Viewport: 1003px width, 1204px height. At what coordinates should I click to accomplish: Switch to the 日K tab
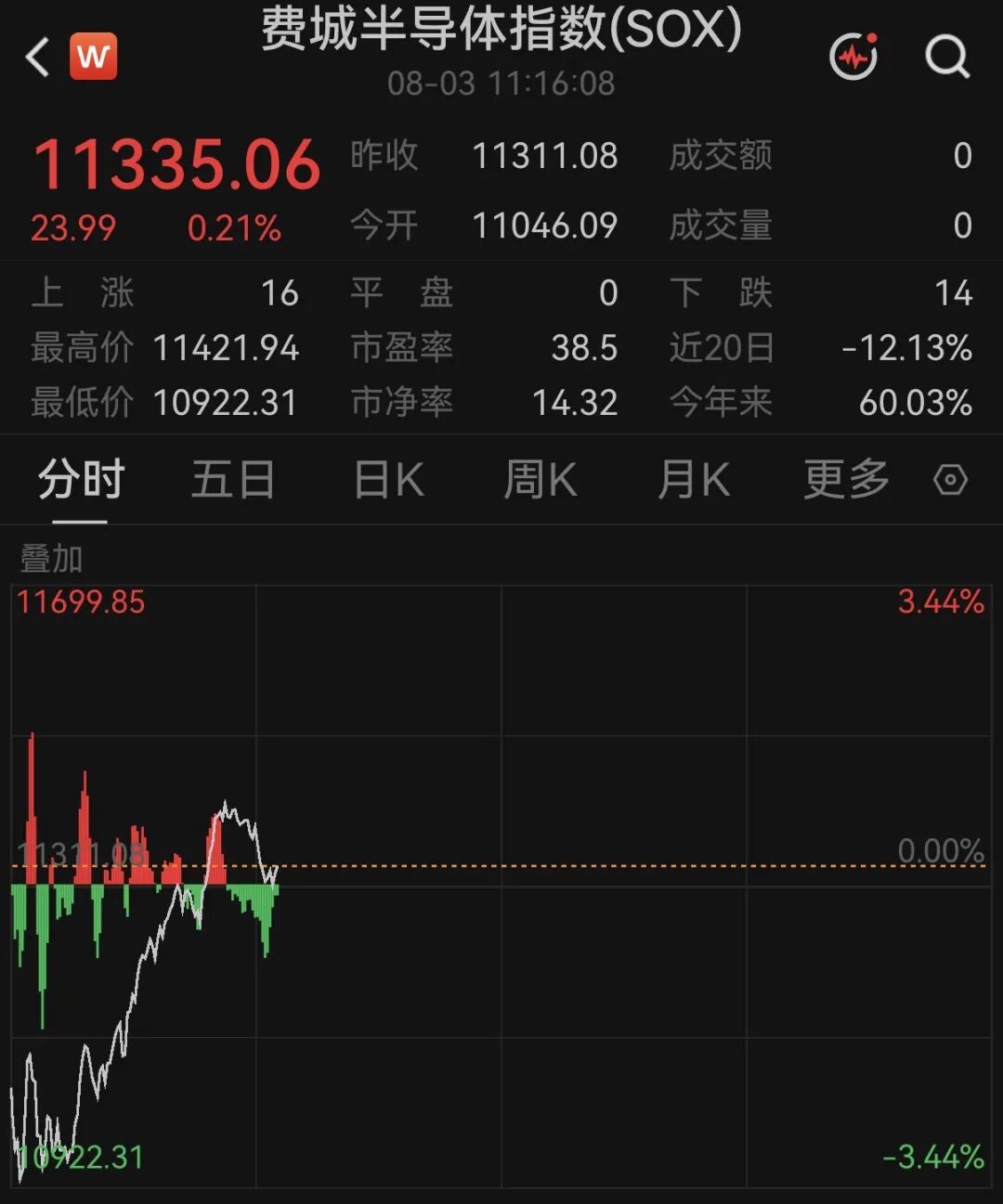[x=388, y=481]
